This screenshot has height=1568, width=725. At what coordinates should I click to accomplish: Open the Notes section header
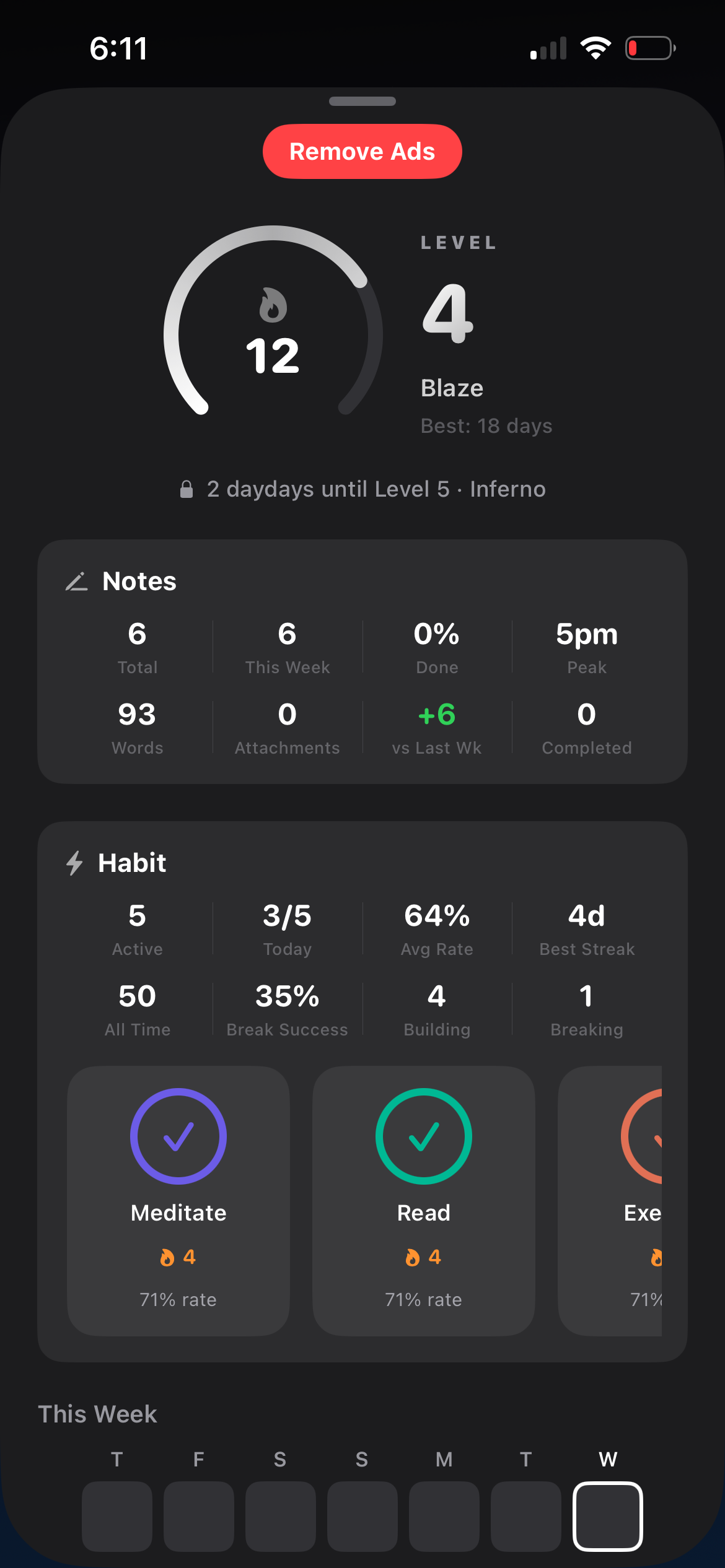pyautogui.click(x=139, y=581)
